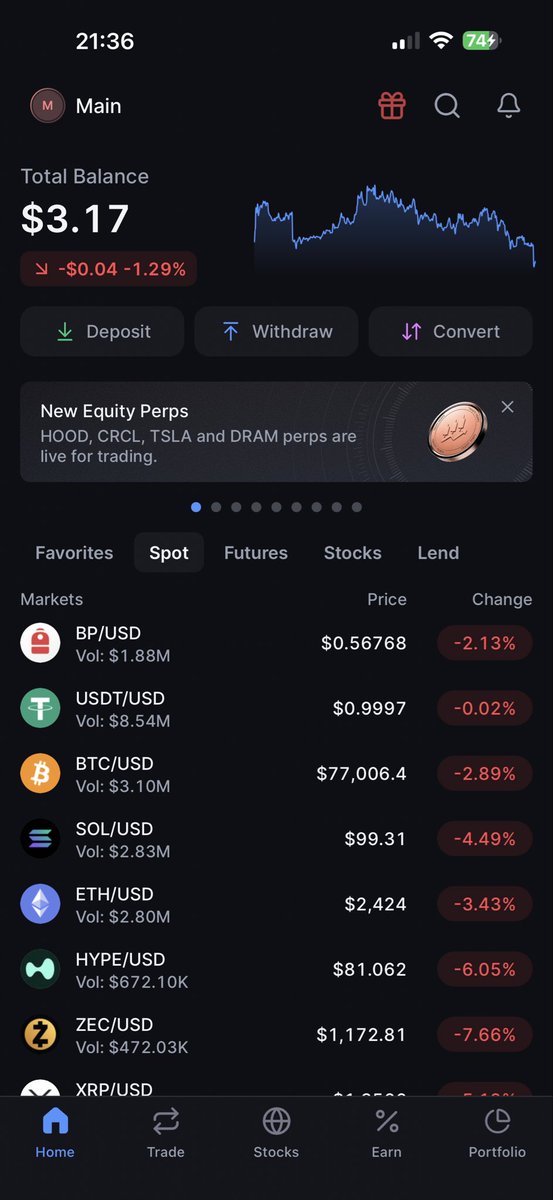Open the search magnifier

[x=447, y=106]
